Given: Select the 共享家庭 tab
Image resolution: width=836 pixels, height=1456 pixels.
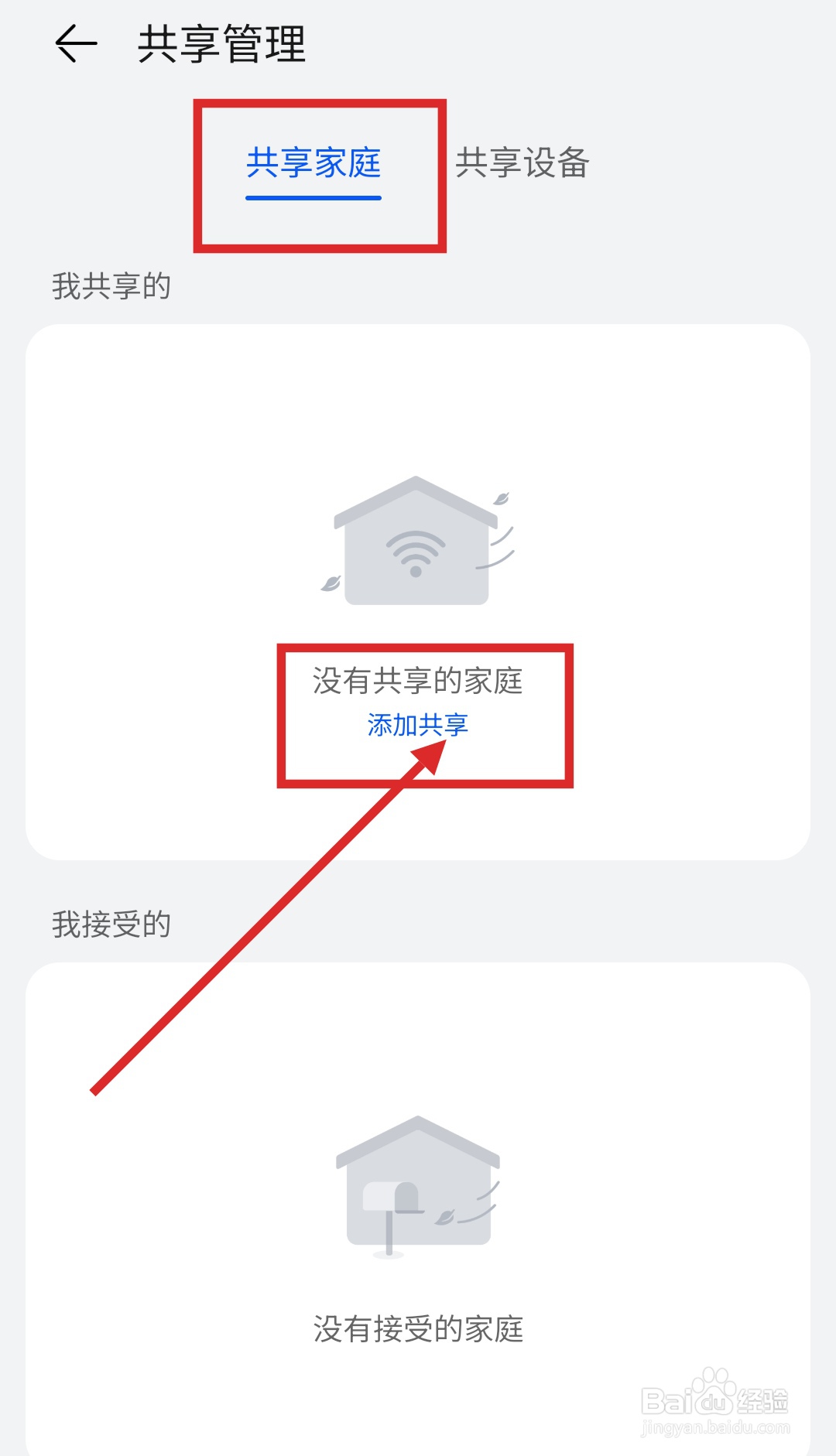Looking at the screenshot, I should click(313, 164).
